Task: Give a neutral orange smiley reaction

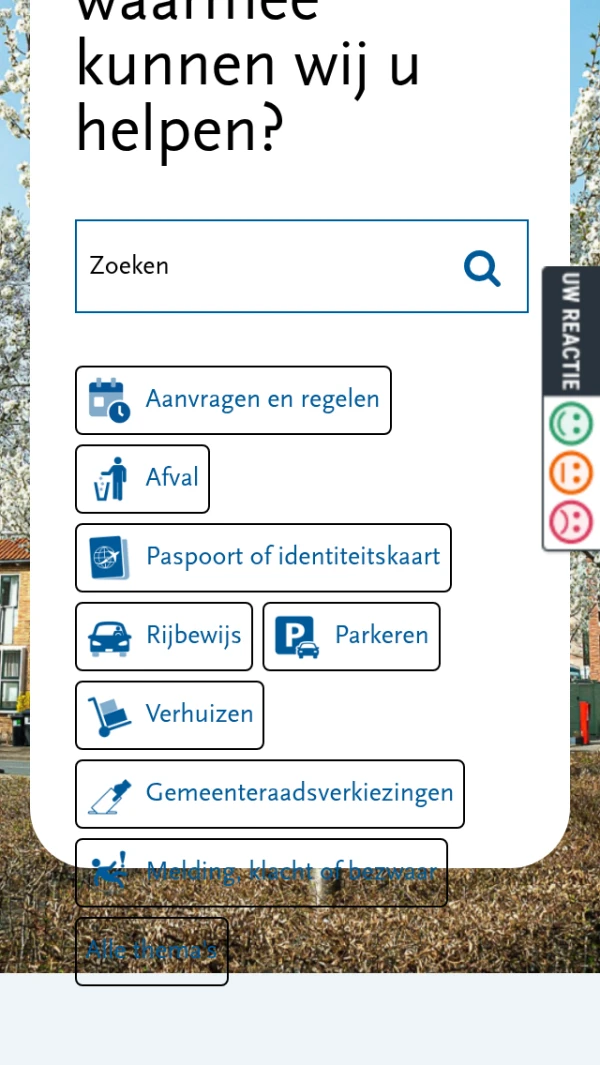Action: 571,473
